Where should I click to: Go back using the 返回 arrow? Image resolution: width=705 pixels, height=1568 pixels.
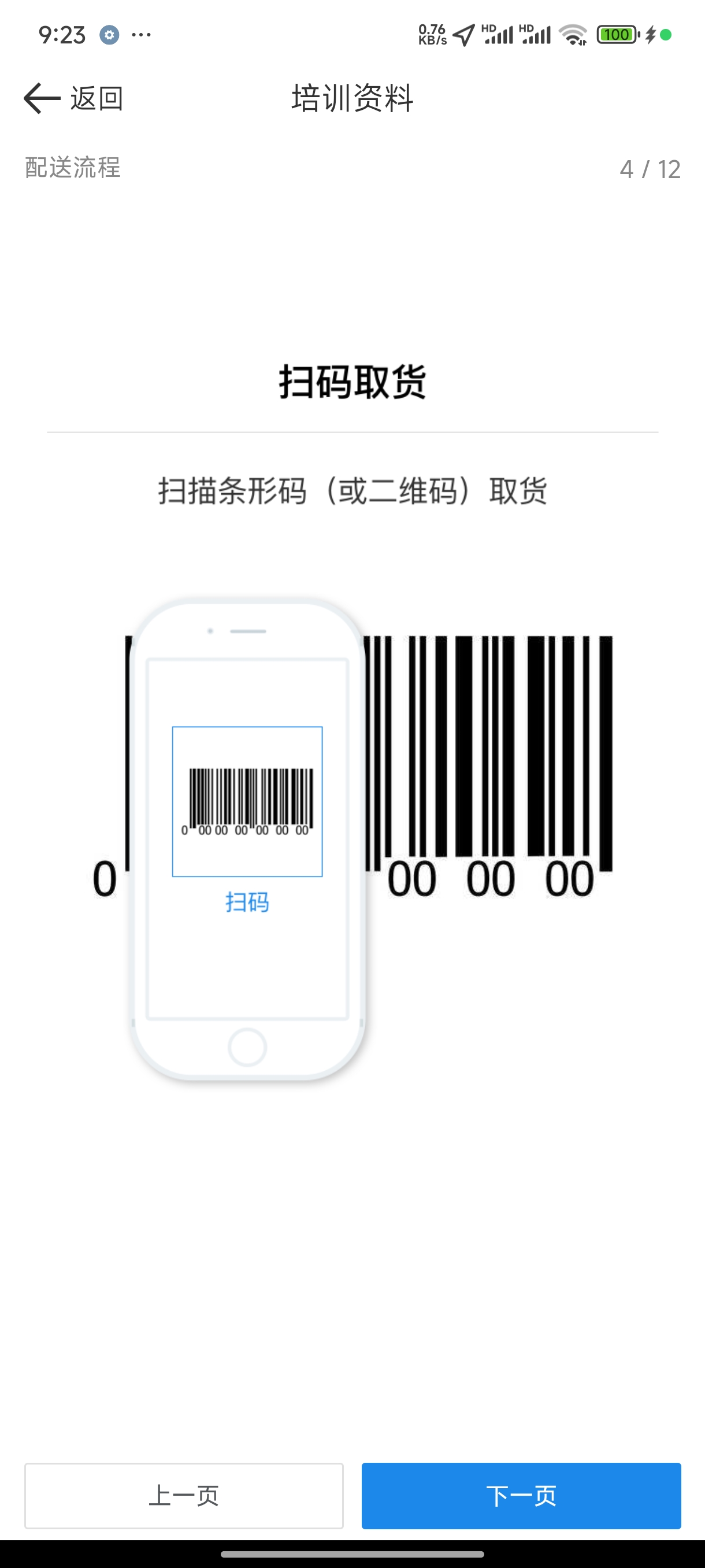[43, 99]
